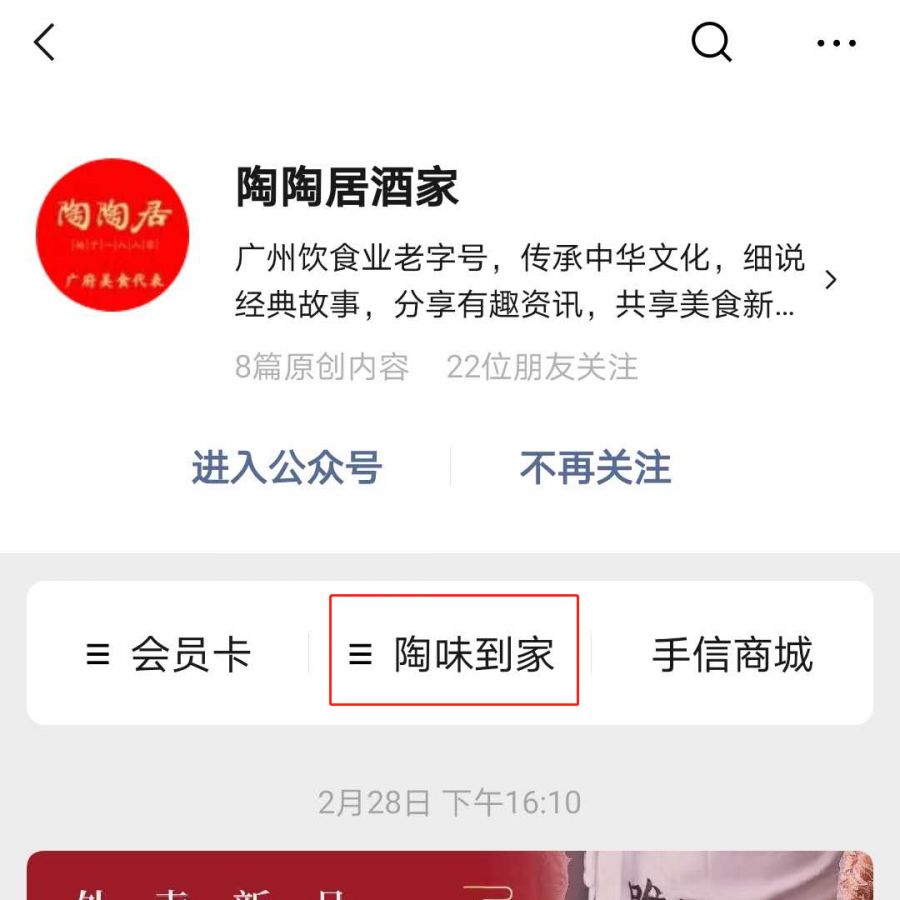Open 手信商城 shop
This screenshot has width=900, height=900.
click(732, 655)
